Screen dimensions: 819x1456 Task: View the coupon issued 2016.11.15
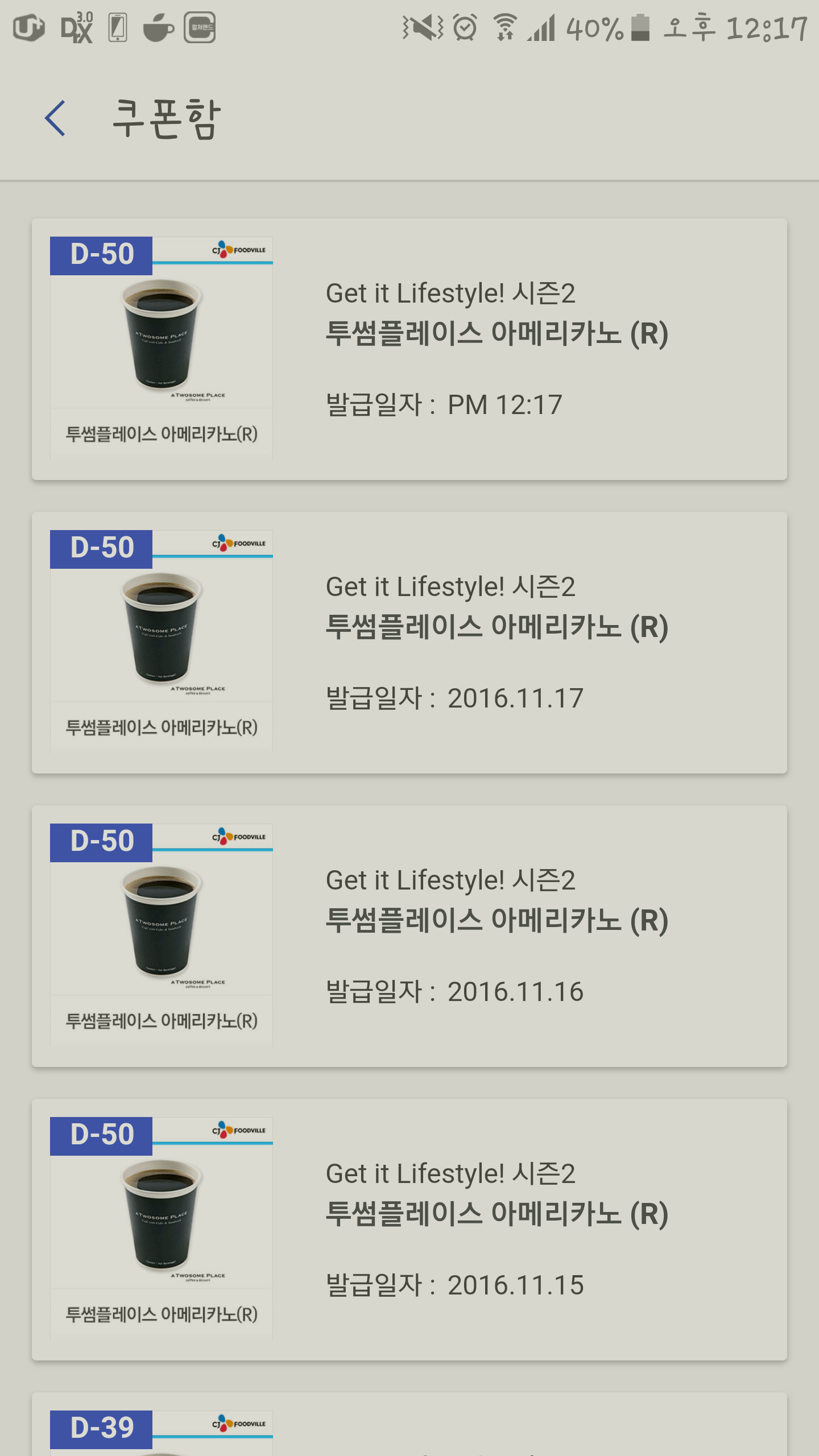tap(409, 1230)
